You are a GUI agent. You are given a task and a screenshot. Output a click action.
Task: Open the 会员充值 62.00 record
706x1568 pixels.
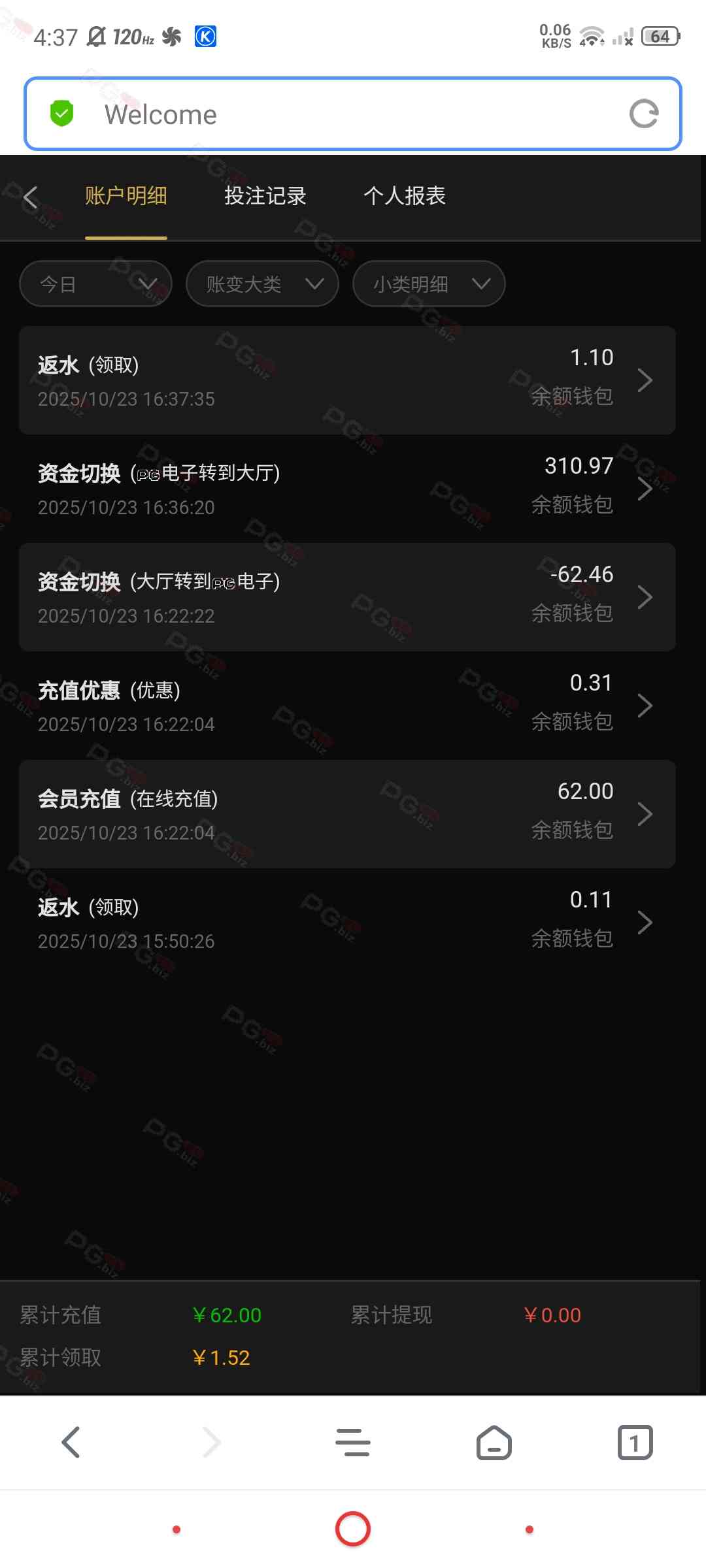point(347,814)
